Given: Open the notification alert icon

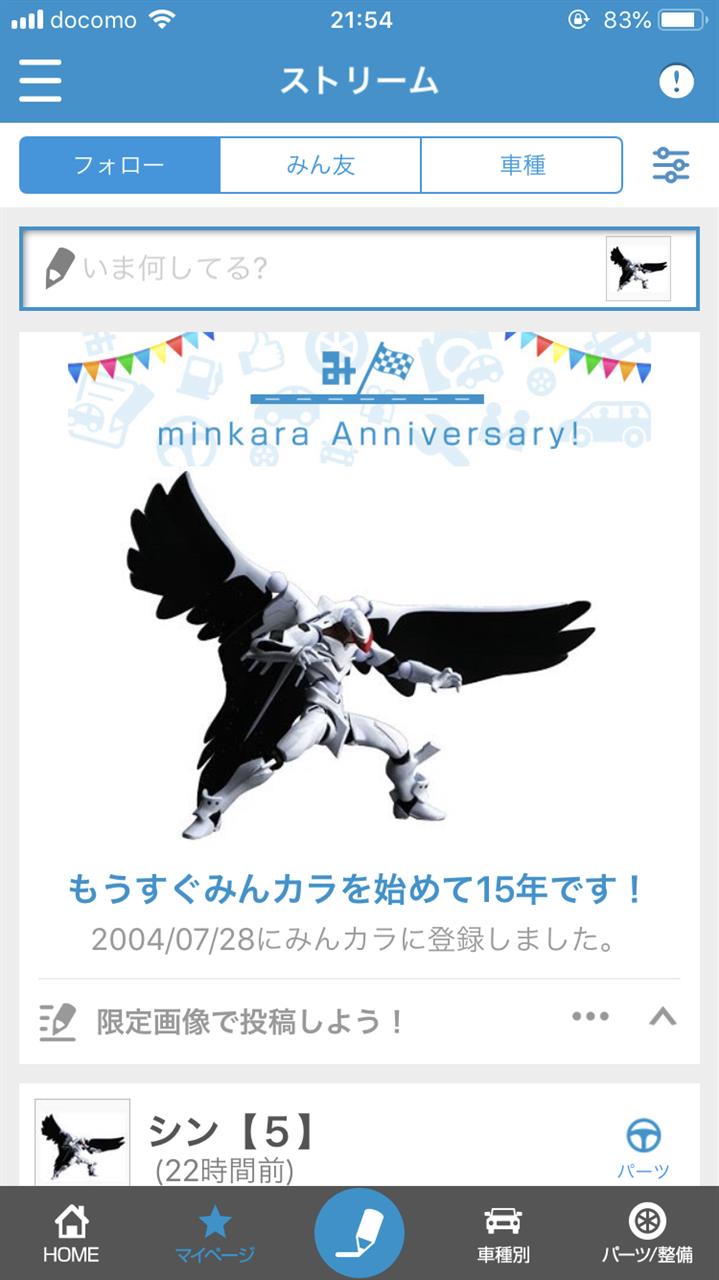Looking at the screenshot, I should pyautogui.click(x=676, y=81).
